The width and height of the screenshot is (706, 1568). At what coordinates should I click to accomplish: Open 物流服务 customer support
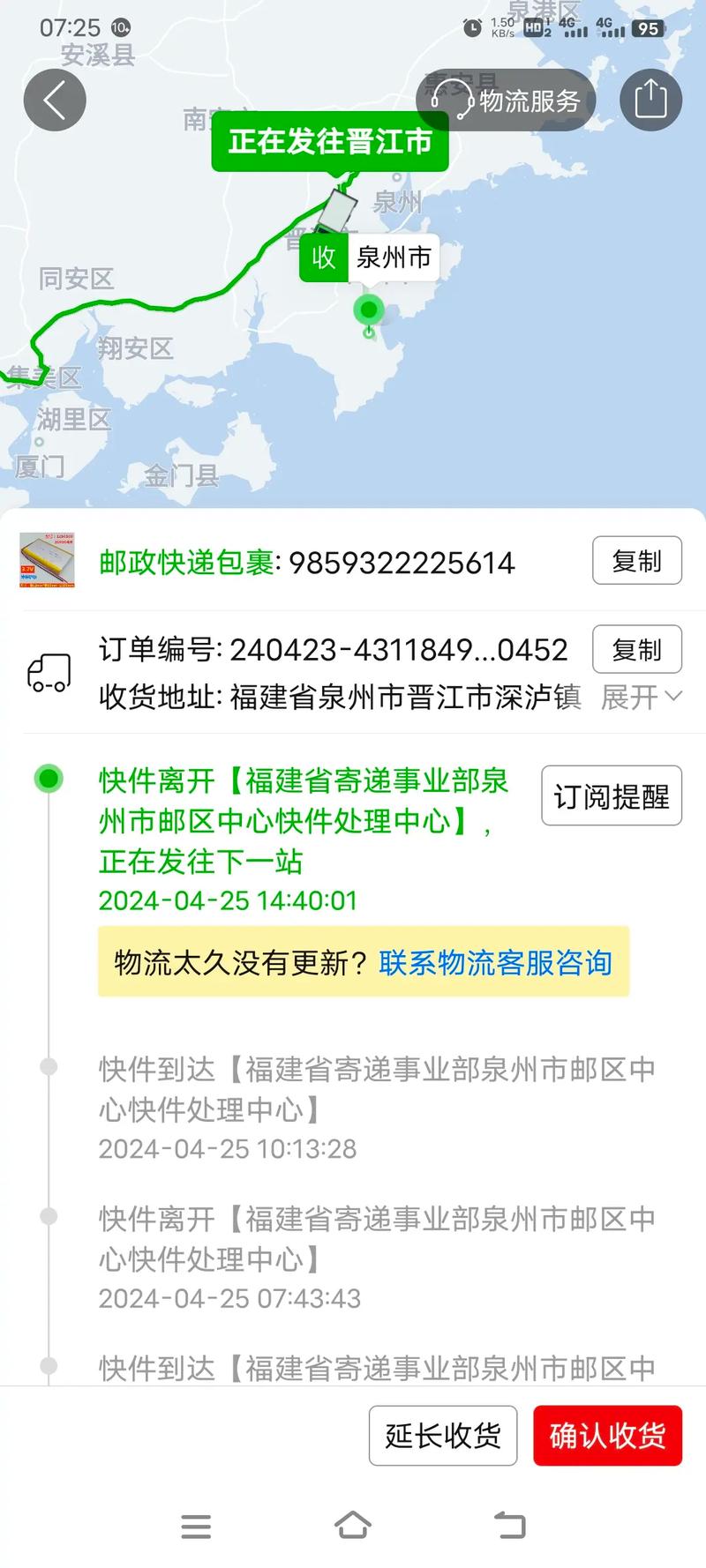tap(507, 101)
